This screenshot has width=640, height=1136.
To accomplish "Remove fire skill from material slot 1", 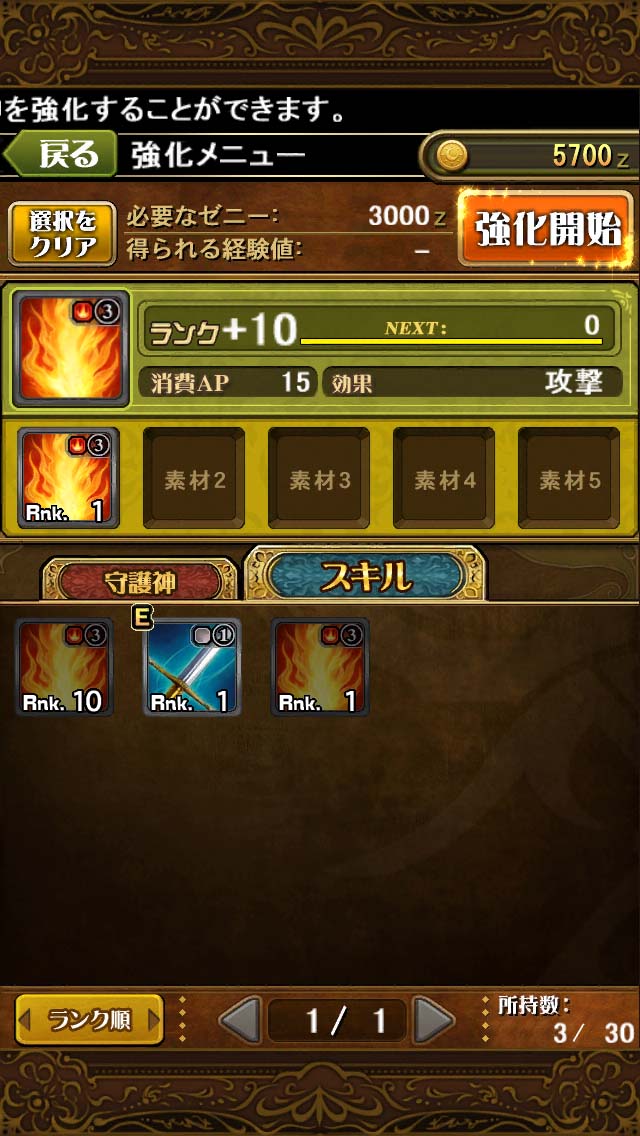I will 69,478.
